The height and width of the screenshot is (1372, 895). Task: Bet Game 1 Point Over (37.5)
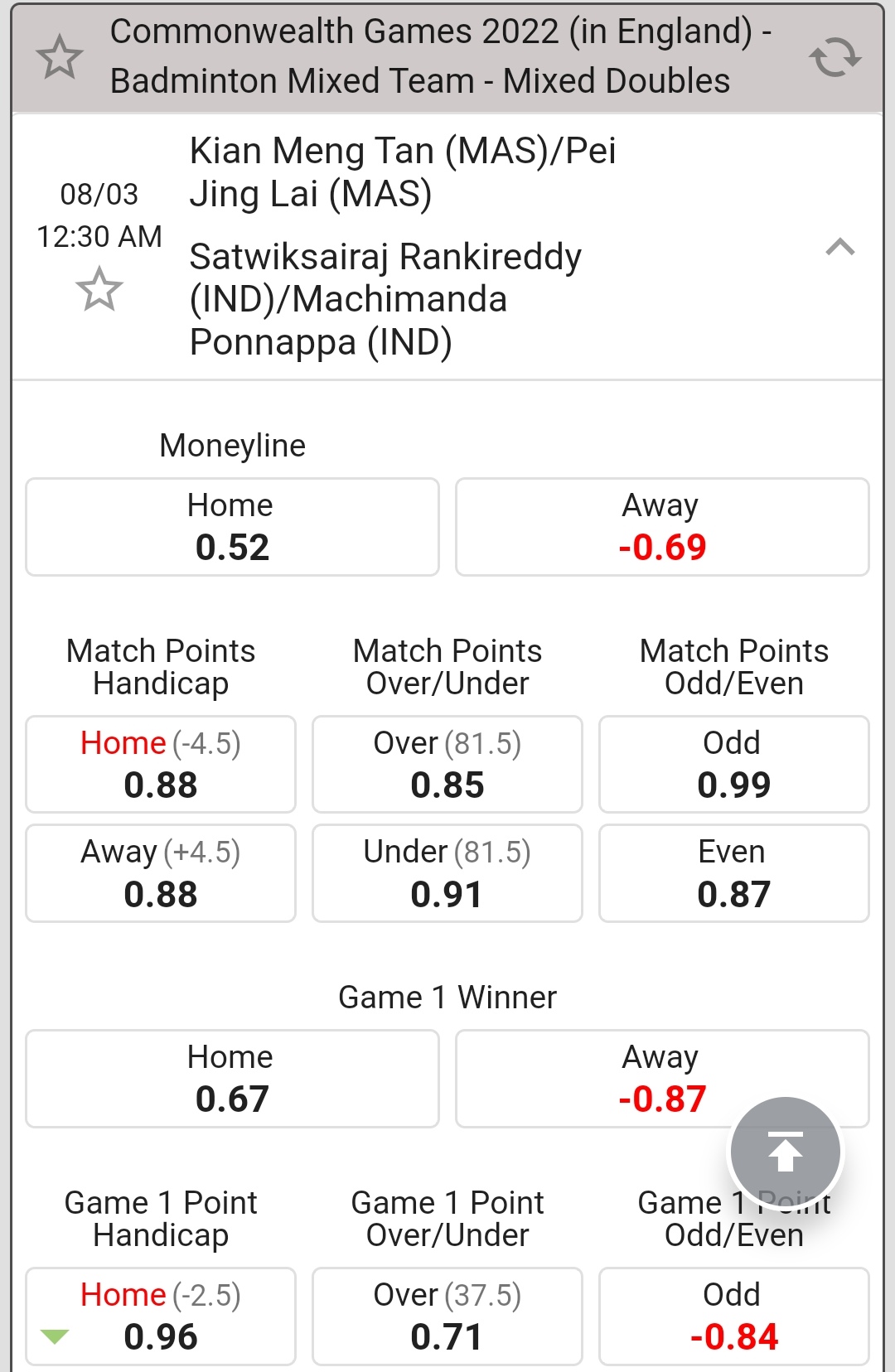coord(447,1316)
